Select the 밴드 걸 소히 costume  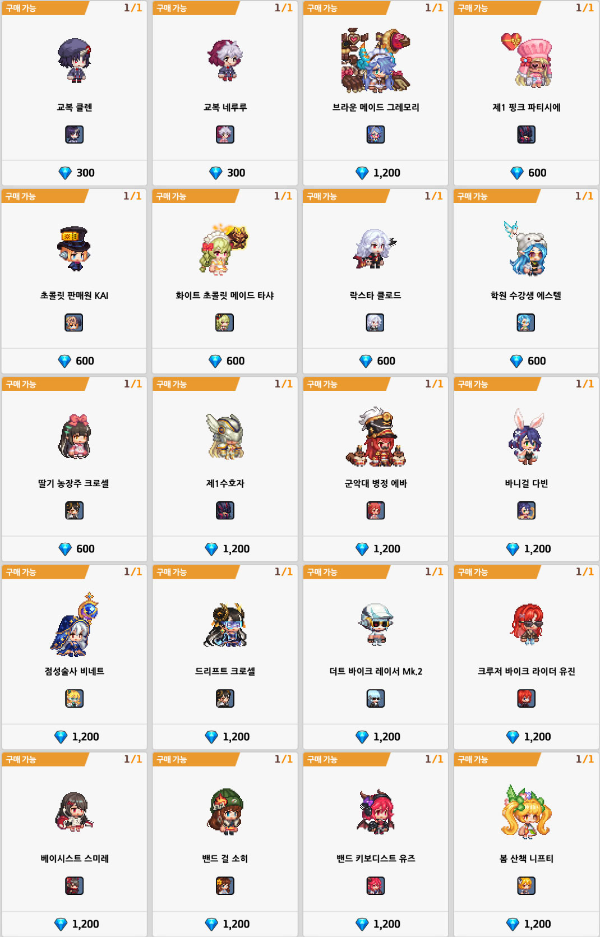225,842
